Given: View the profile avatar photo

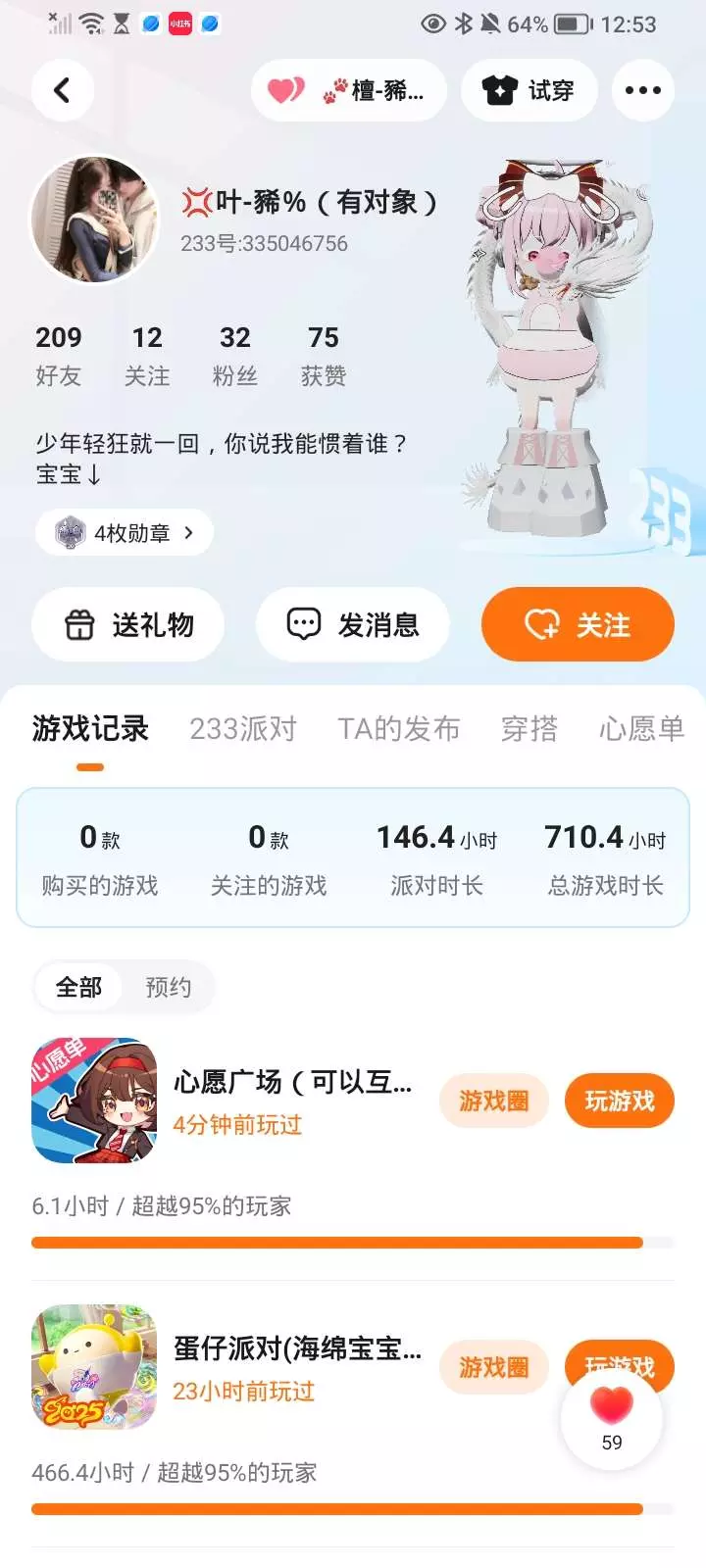Looking at the screenshot, I should pos(95,220).
